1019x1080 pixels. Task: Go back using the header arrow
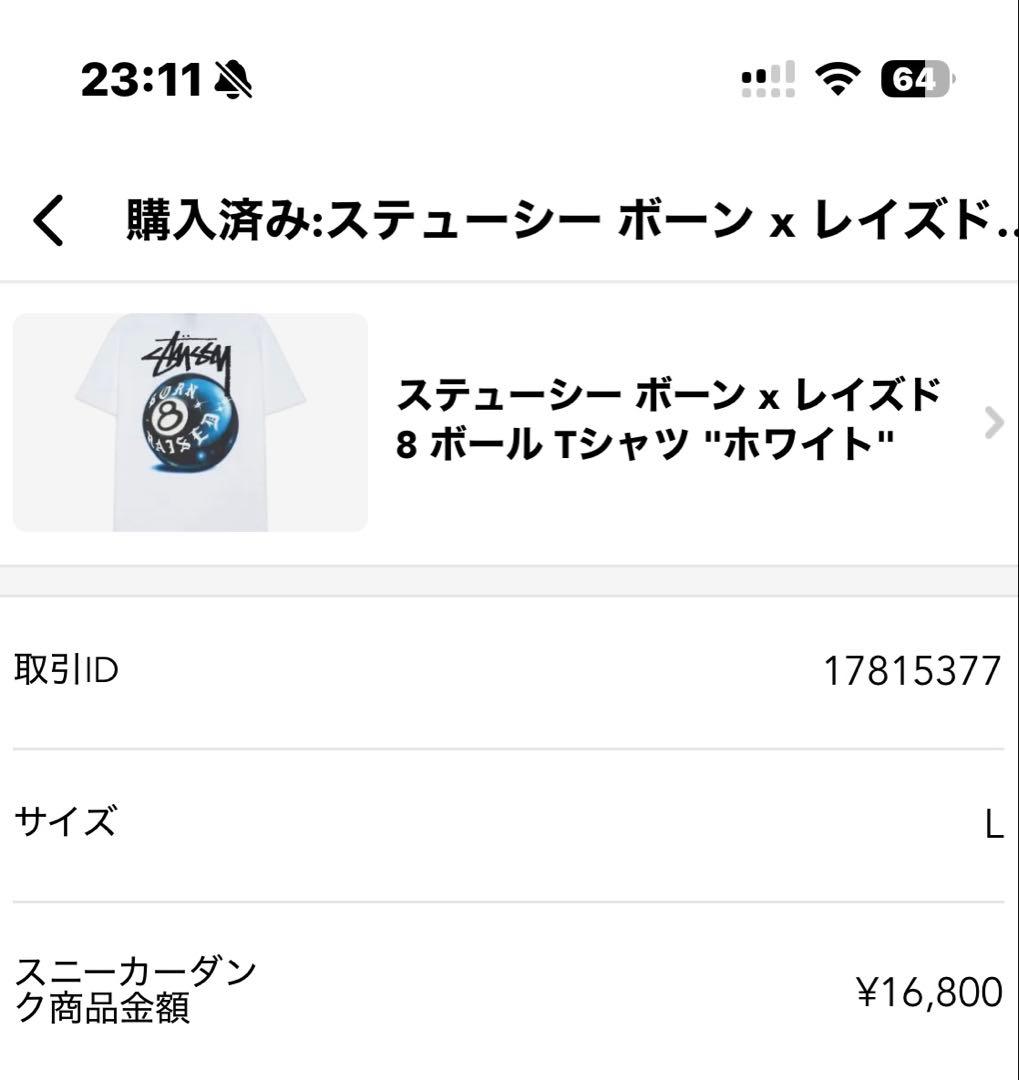click(x=48, y=221)
